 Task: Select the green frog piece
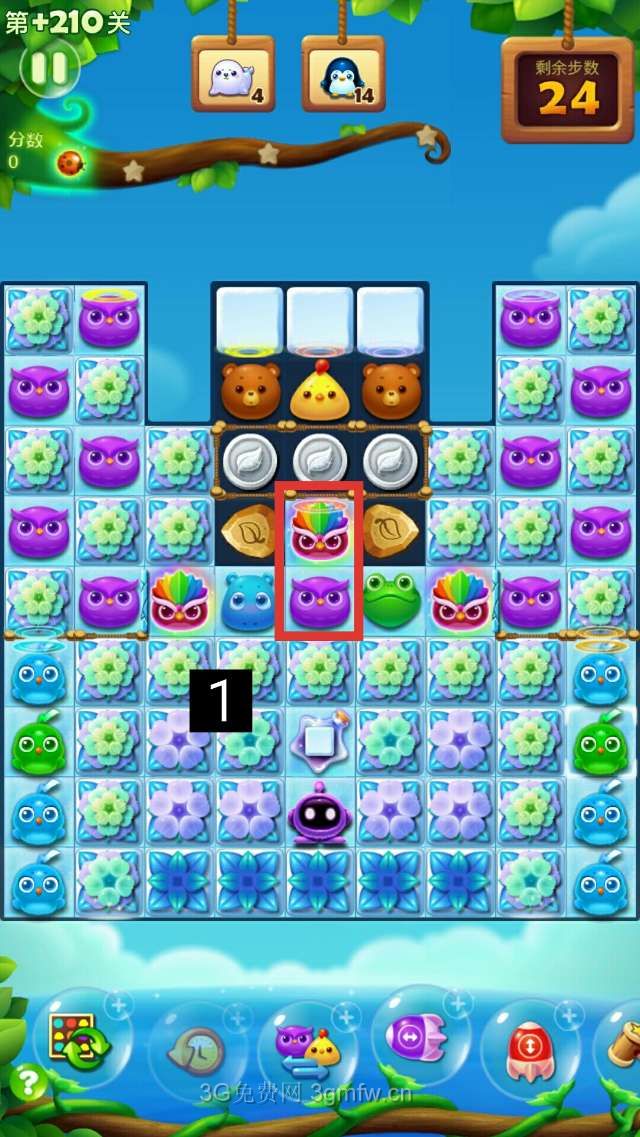[391, 600]
